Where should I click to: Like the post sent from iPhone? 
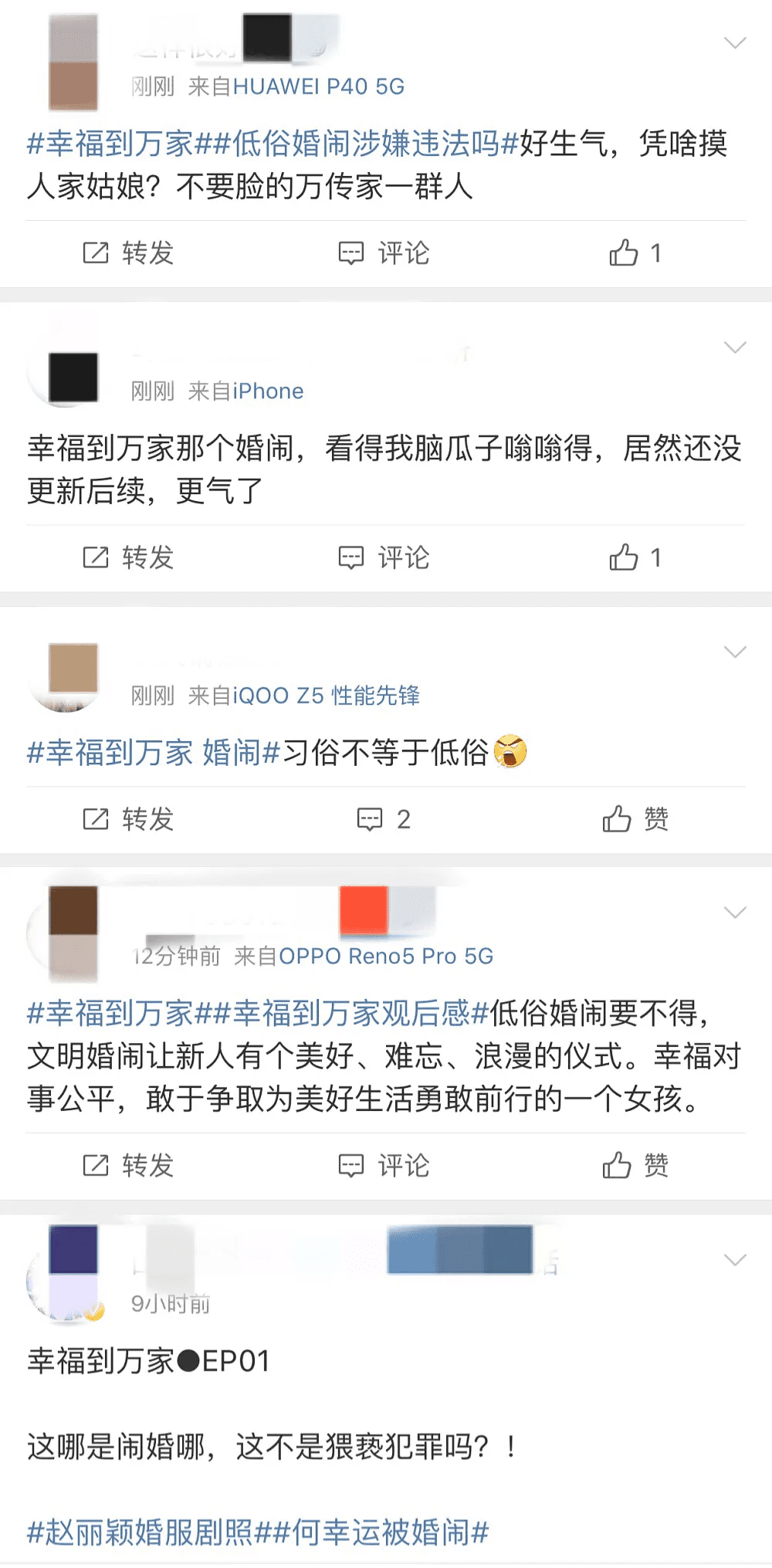(x=635, y=557)
